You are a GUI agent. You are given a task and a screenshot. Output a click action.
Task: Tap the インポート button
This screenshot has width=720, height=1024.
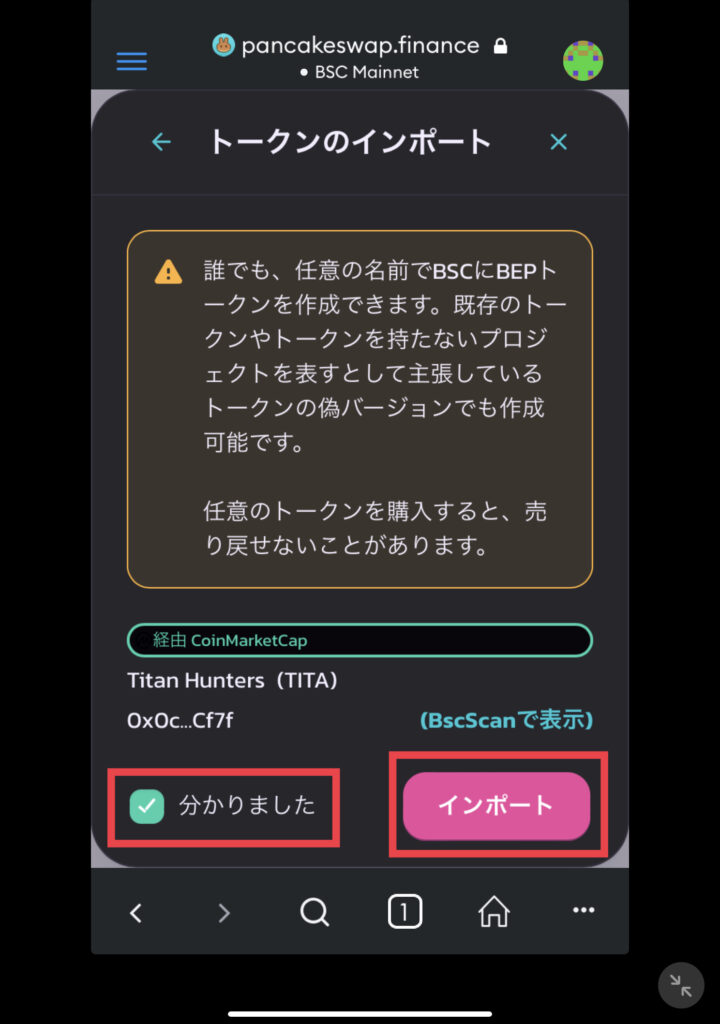(x=496, y=806)
